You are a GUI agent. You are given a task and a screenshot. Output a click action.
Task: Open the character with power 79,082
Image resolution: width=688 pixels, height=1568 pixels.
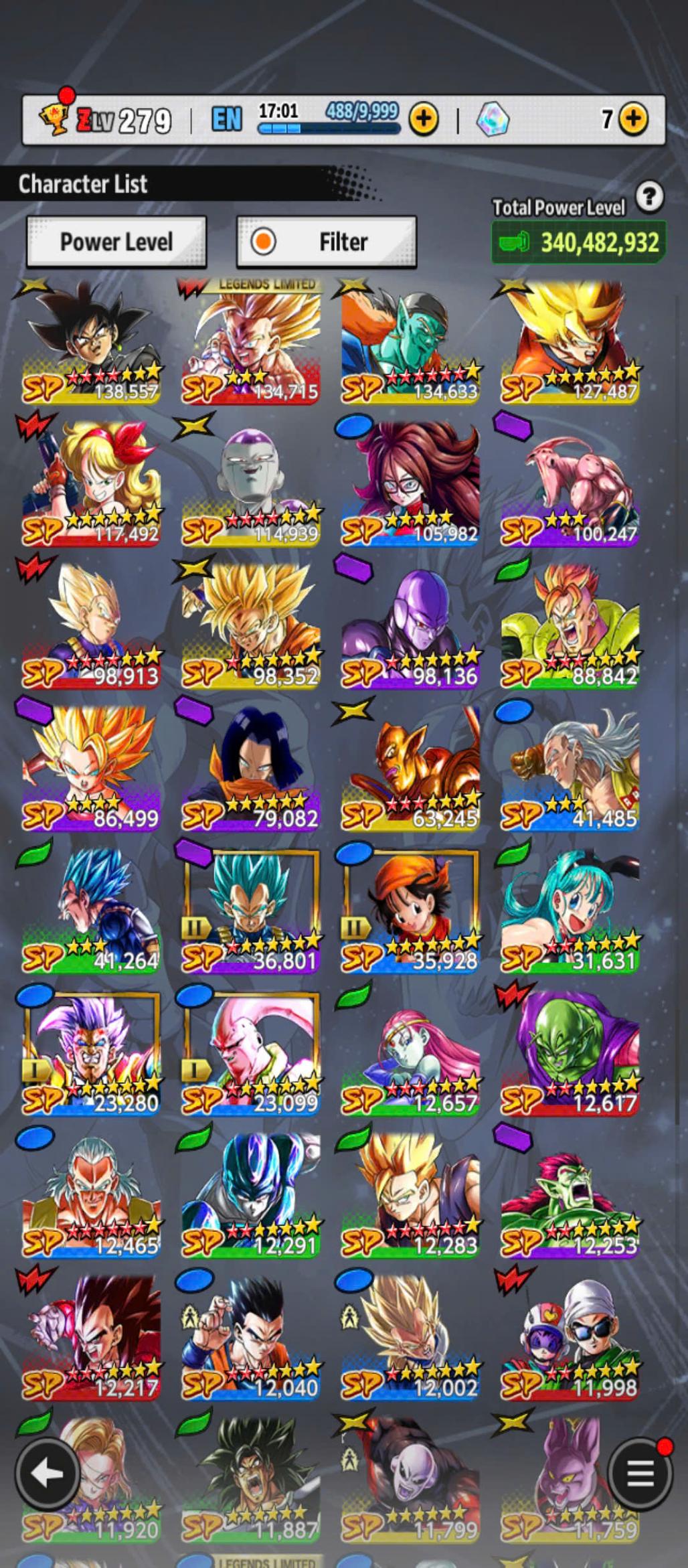[251, 768]
